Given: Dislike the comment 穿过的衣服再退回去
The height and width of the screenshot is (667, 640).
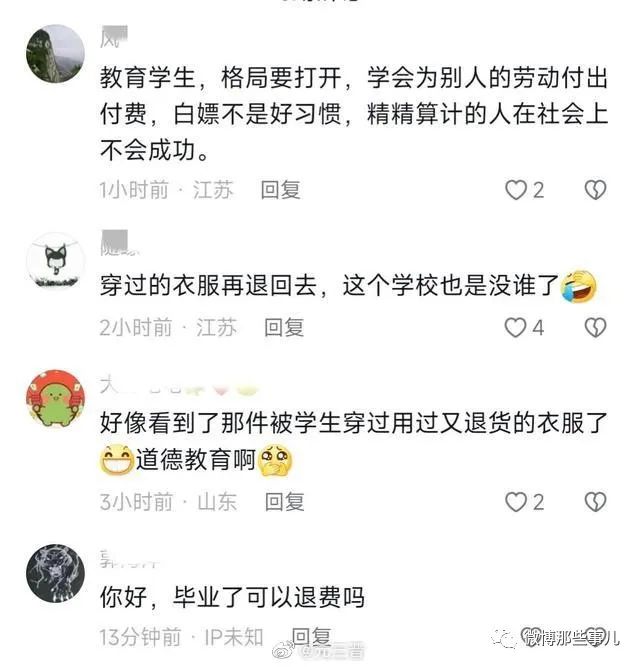Looking at the screenshot, I should 595,327.
